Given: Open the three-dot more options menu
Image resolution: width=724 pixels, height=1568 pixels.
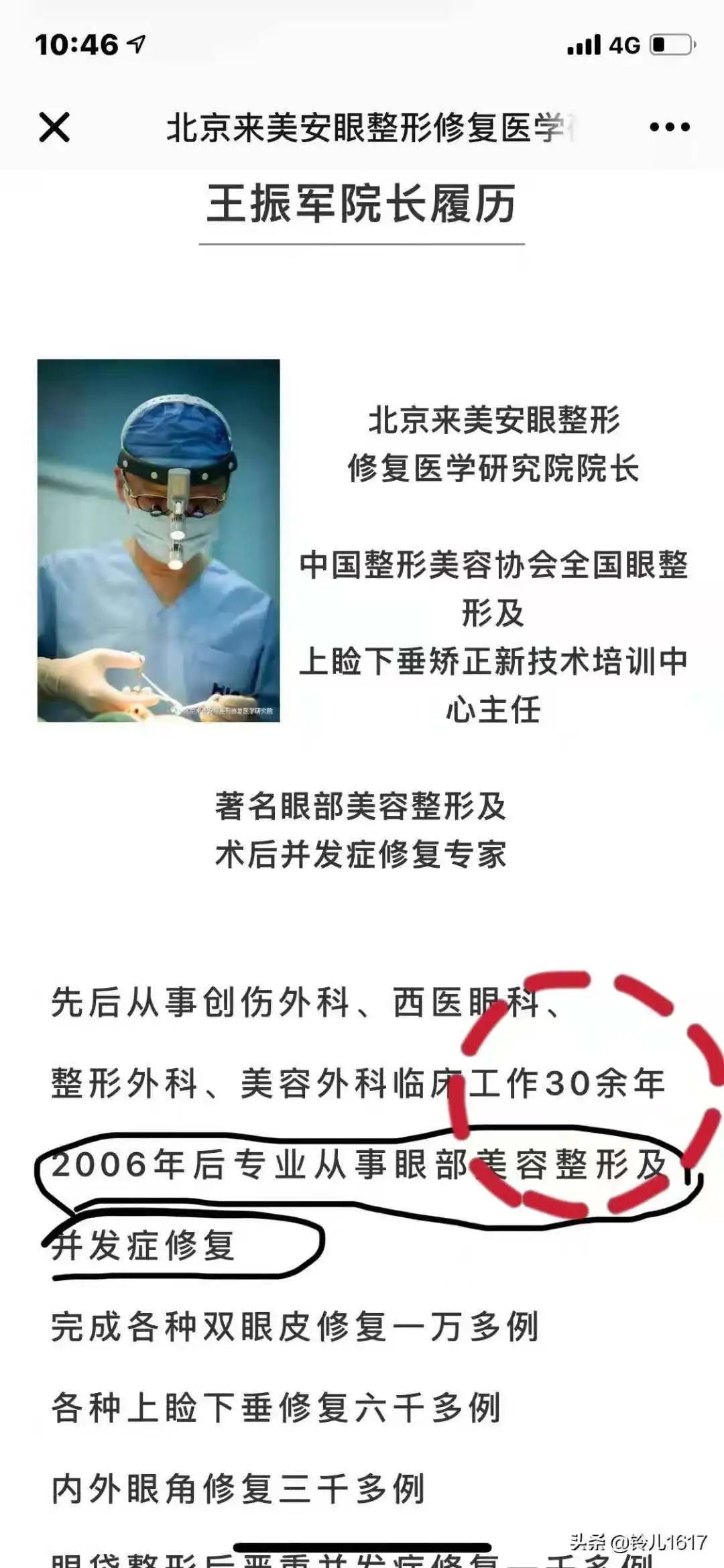Looking at the screenshot, I should point(669,127).
